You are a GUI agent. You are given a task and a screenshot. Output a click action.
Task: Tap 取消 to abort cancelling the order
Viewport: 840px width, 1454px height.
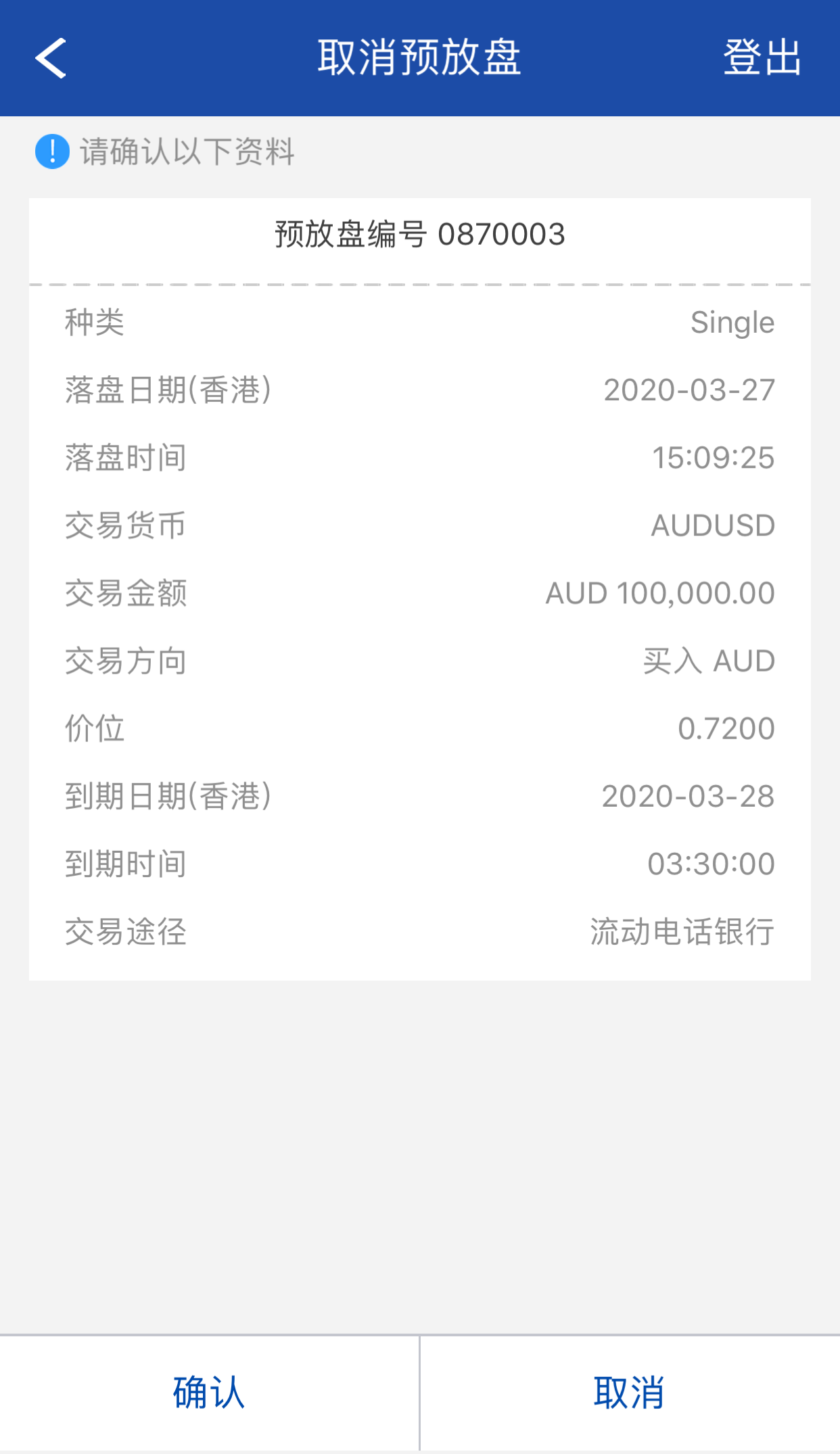630,1393
